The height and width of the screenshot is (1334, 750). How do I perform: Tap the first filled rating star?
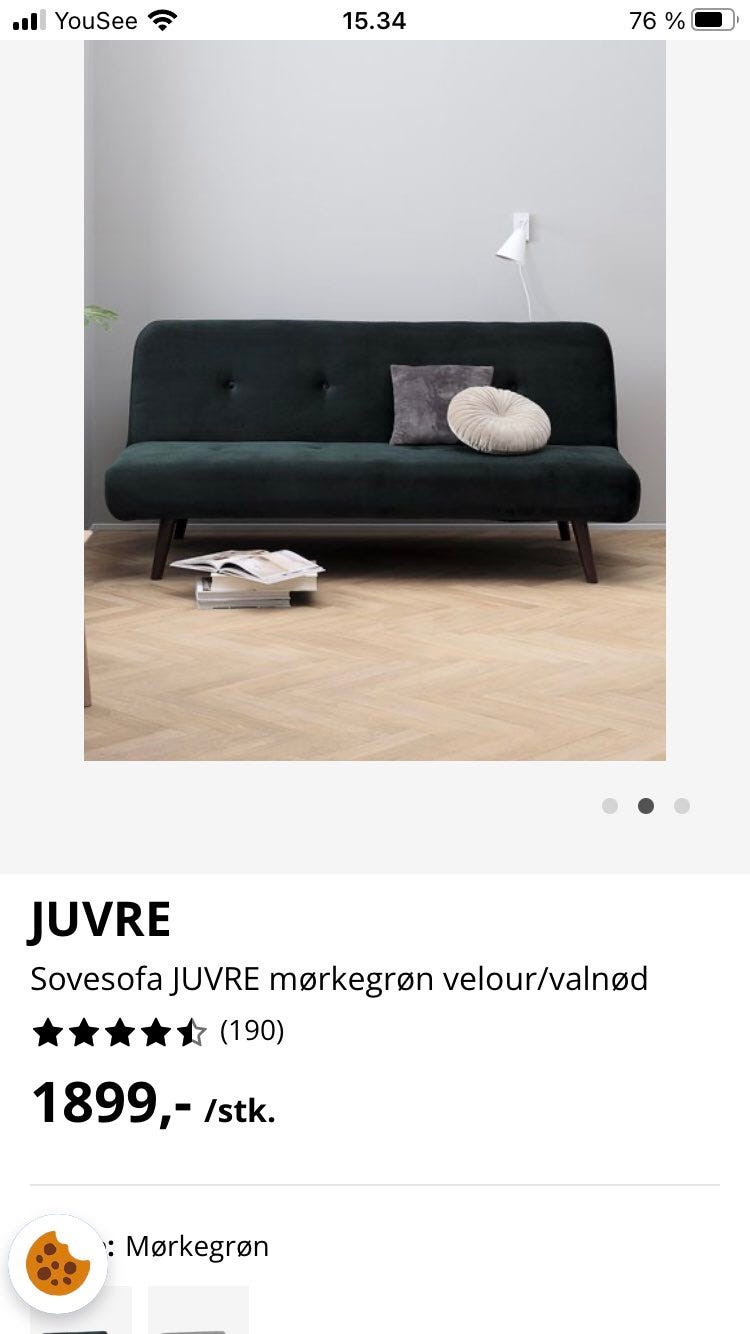(48, 1032)
